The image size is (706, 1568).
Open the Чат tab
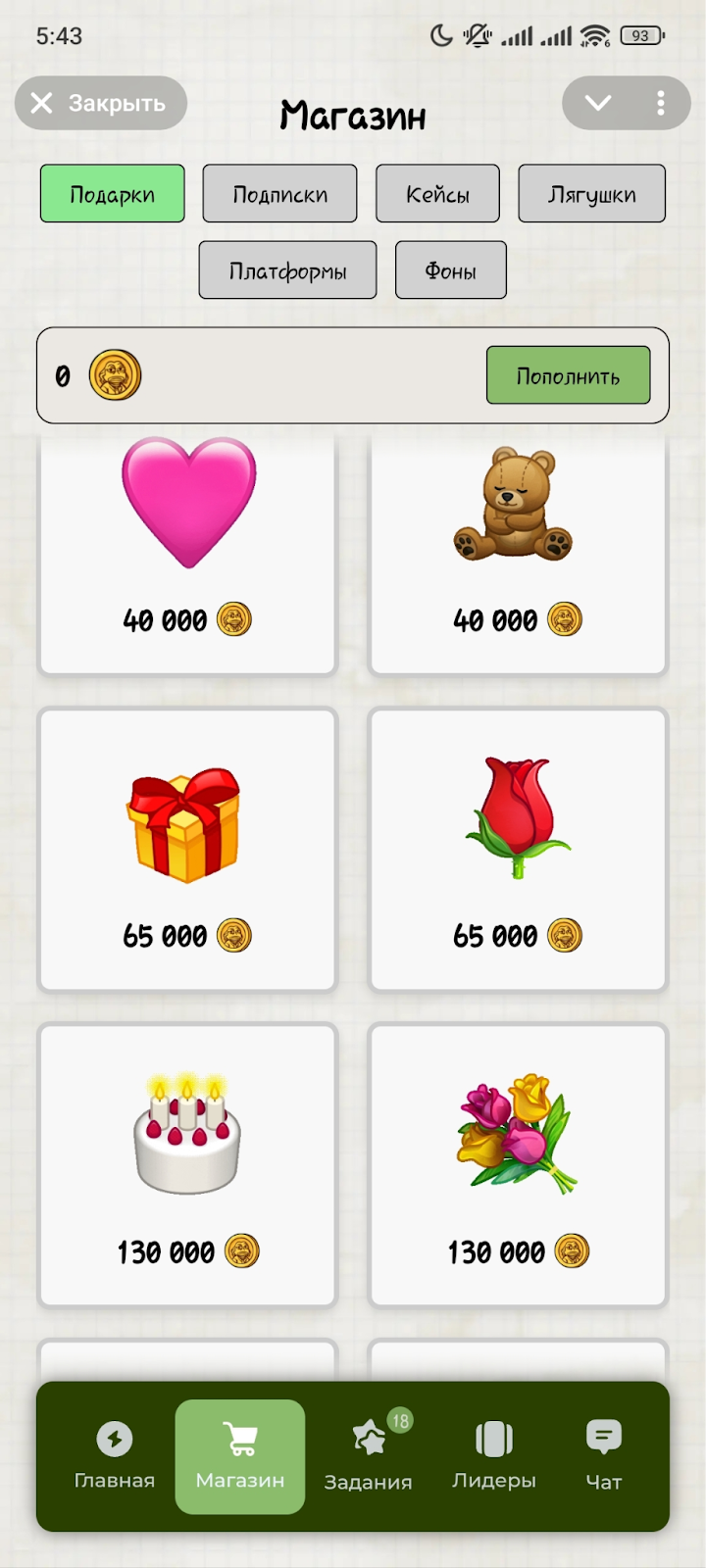point(603,1455)
